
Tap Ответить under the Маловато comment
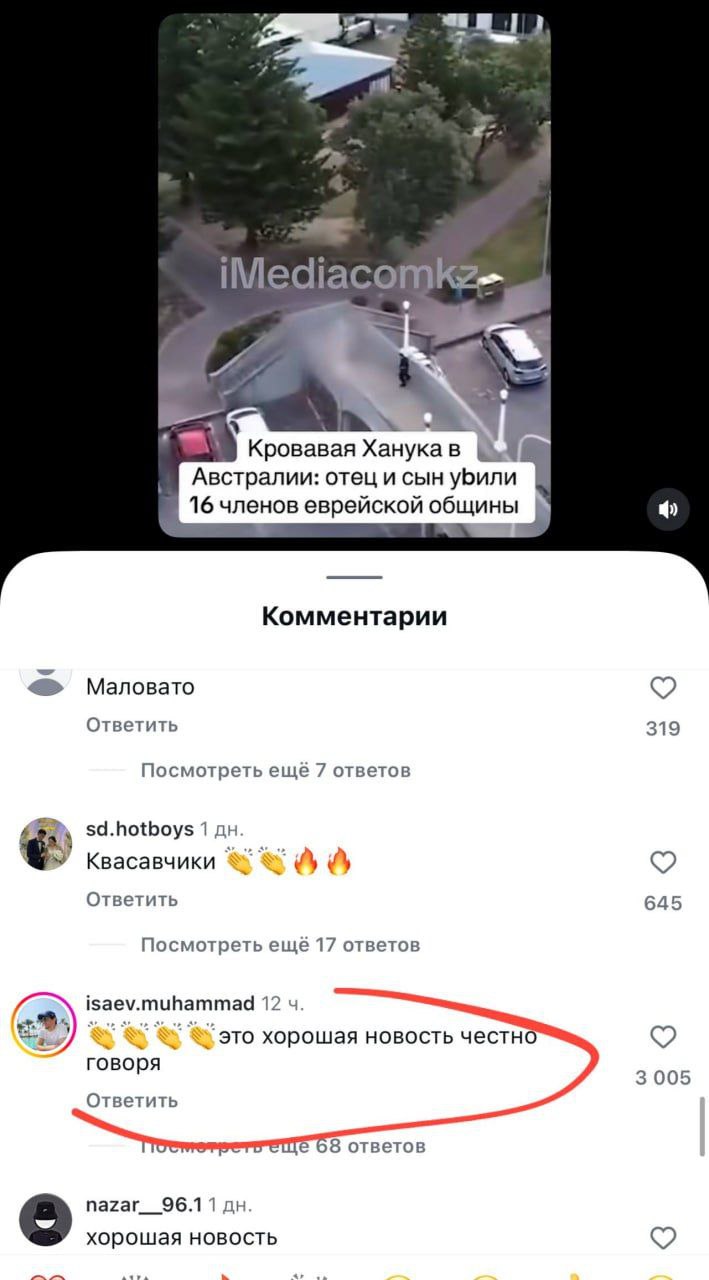[132, 725]
